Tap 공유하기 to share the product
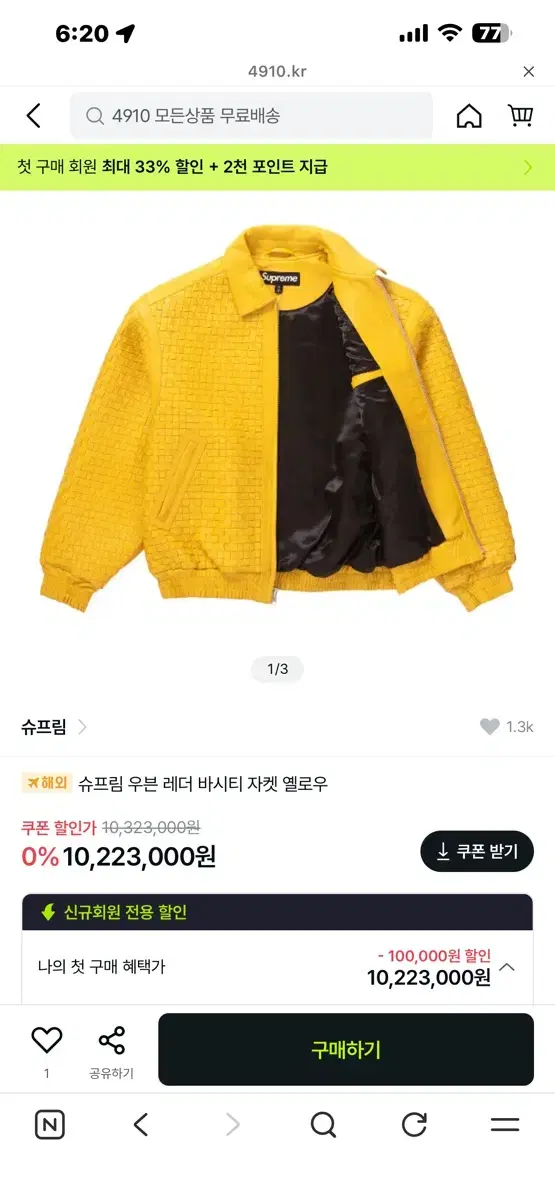Screen dimensions: 555x1200 [111, 1050]
